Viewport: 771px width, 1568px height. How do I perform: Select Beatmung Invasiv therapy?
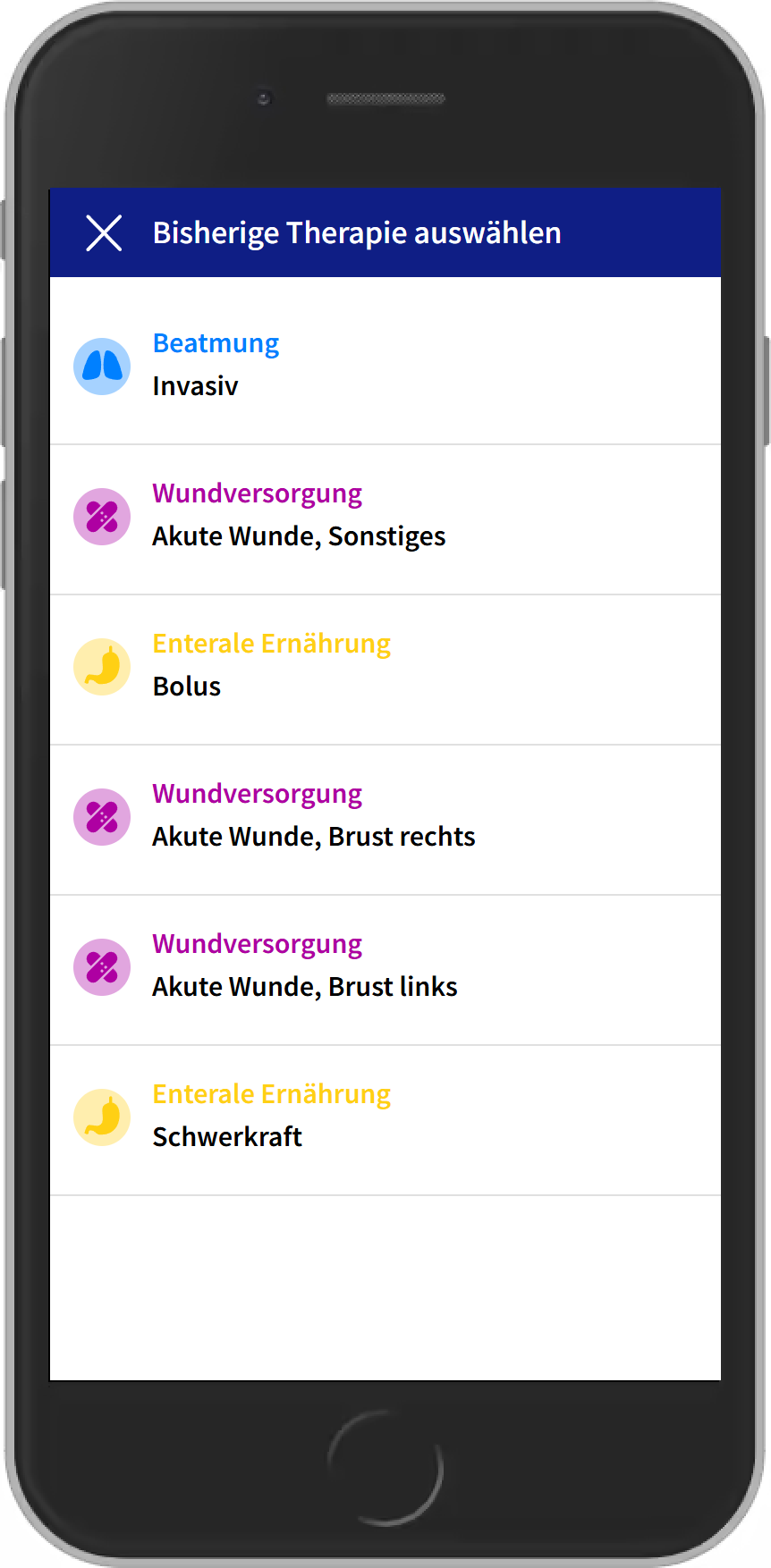385,365
